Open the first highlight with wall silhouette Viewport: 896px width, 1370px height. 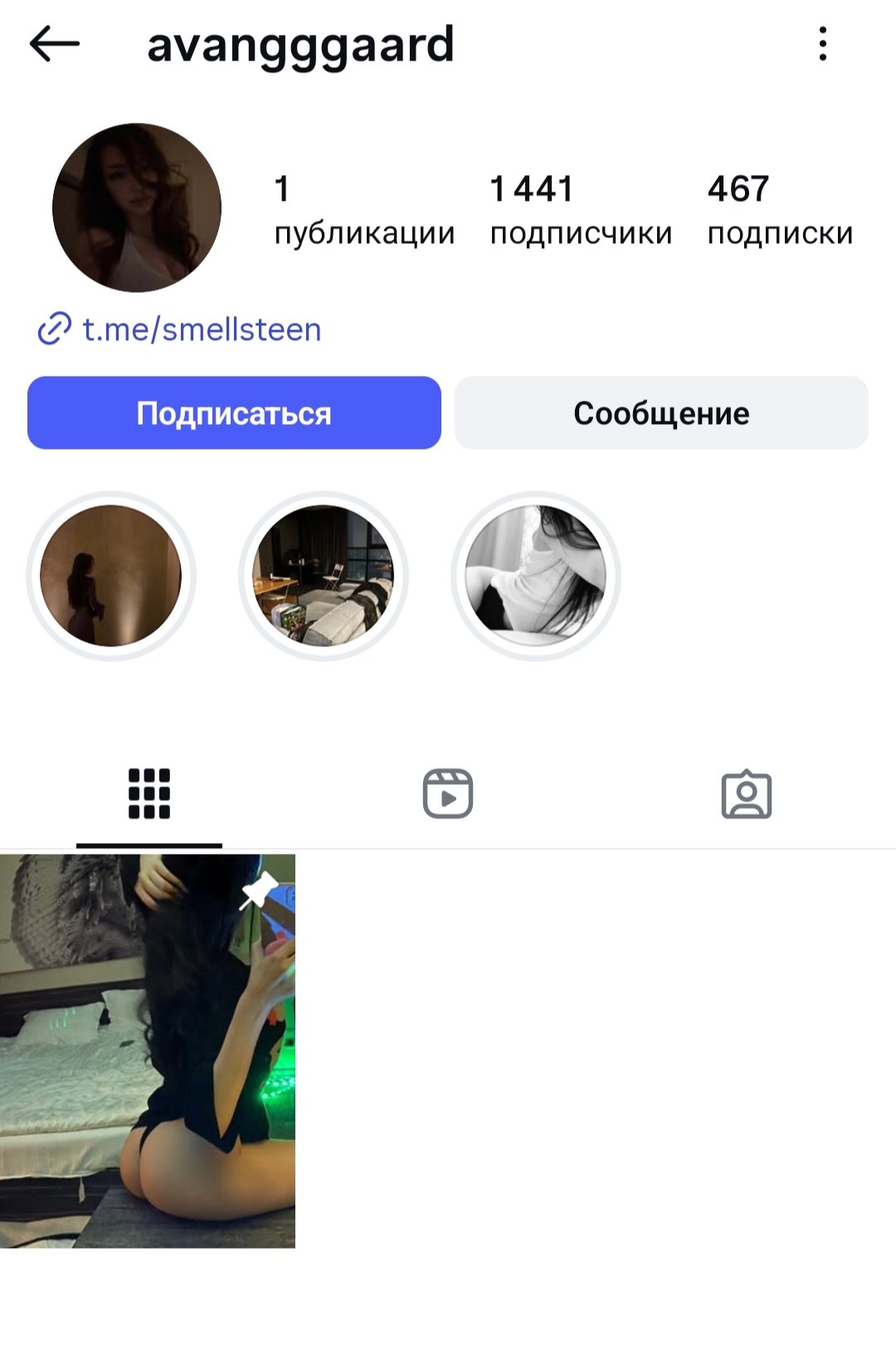[111, 576]
